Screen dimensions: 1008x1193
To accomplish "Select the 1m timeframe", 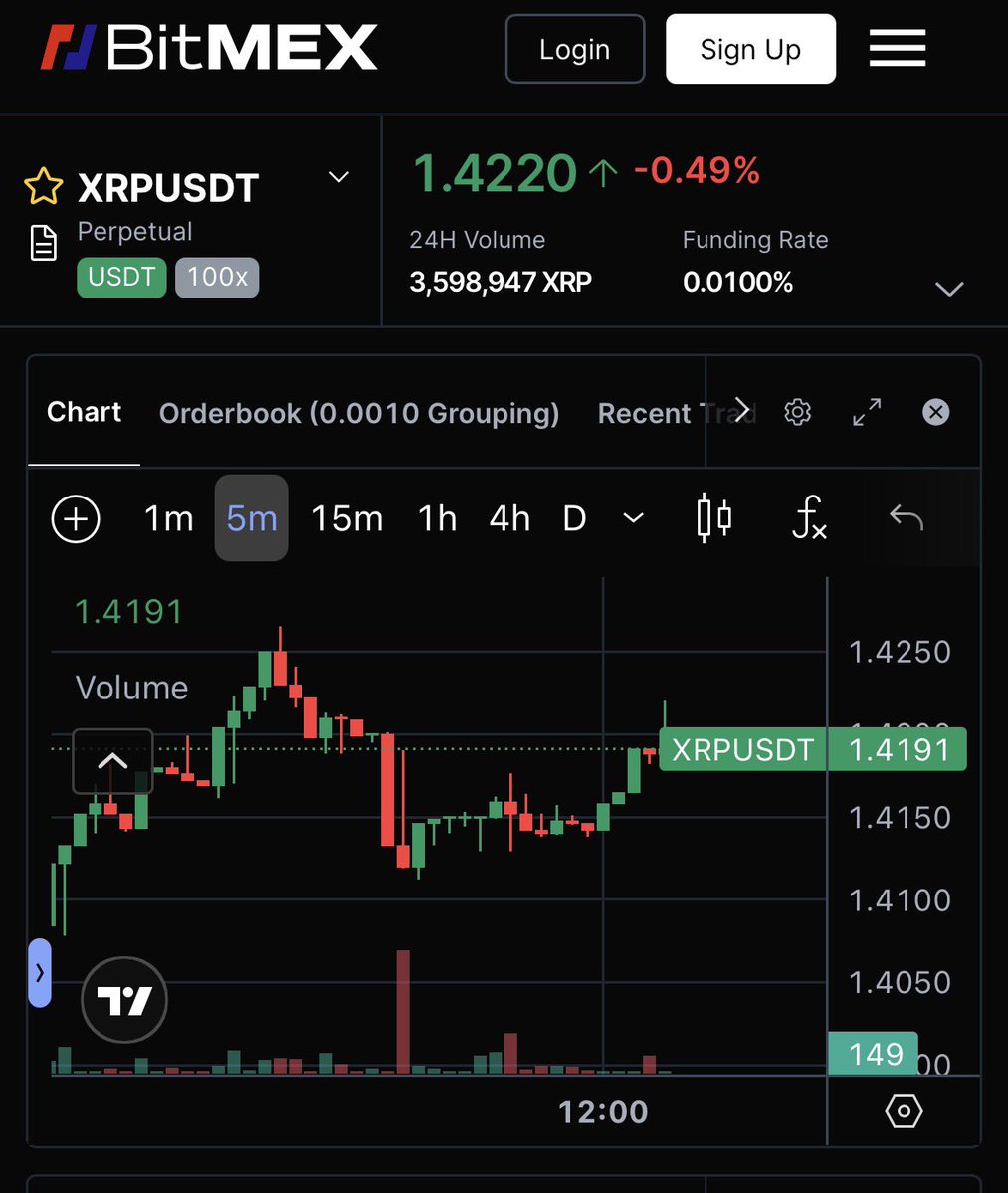I will pos(168,518).
